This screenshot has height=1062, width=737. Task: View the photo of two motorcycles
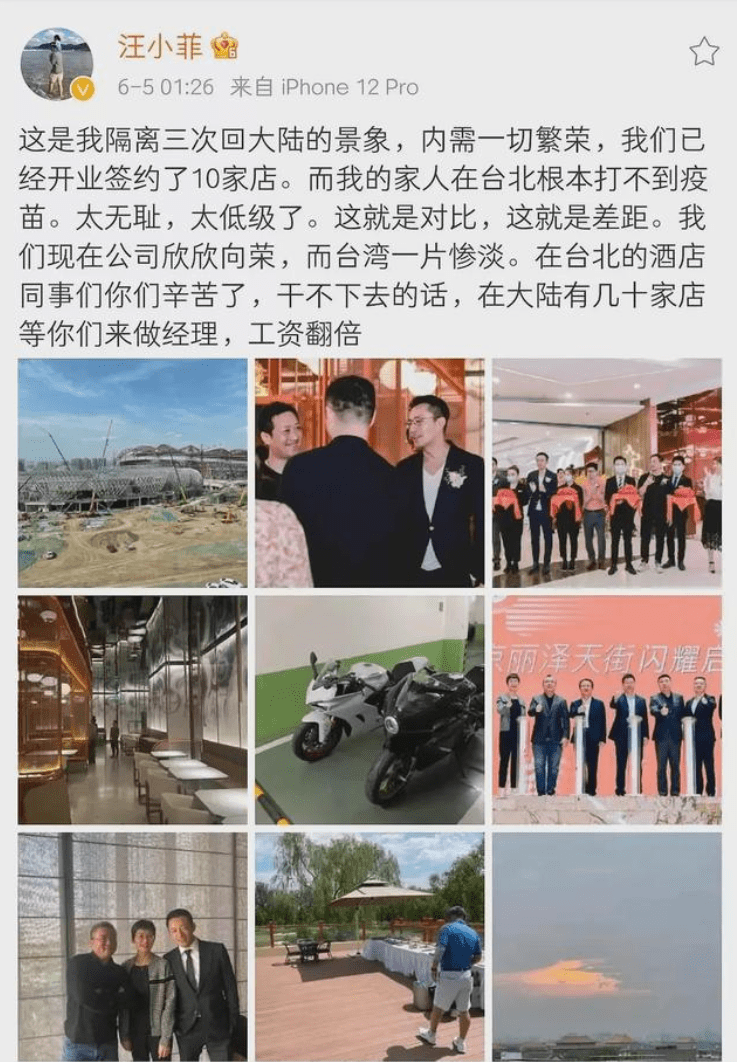[x=369, y=710]
